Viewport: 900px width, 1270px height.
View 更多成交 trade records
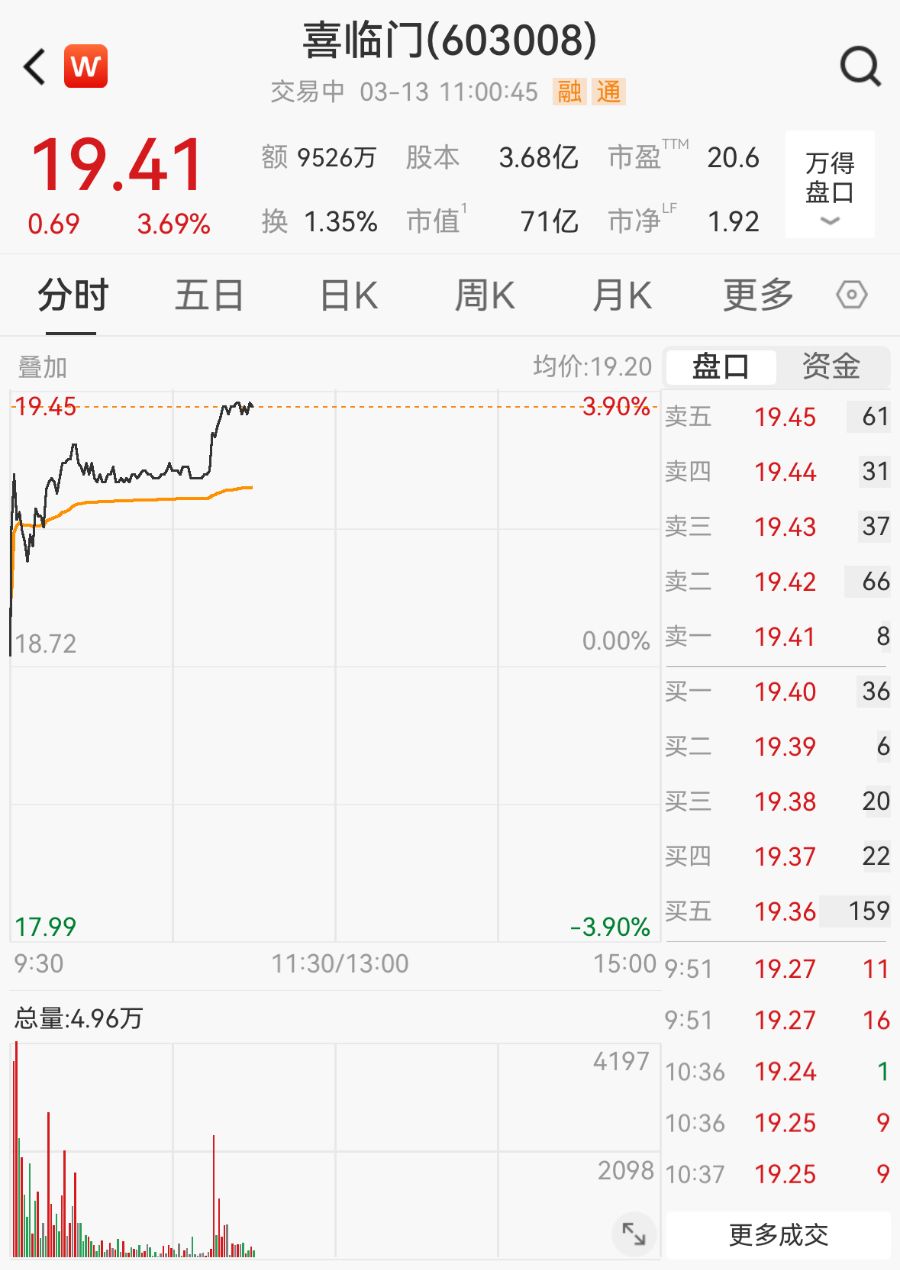(778, 1235)
